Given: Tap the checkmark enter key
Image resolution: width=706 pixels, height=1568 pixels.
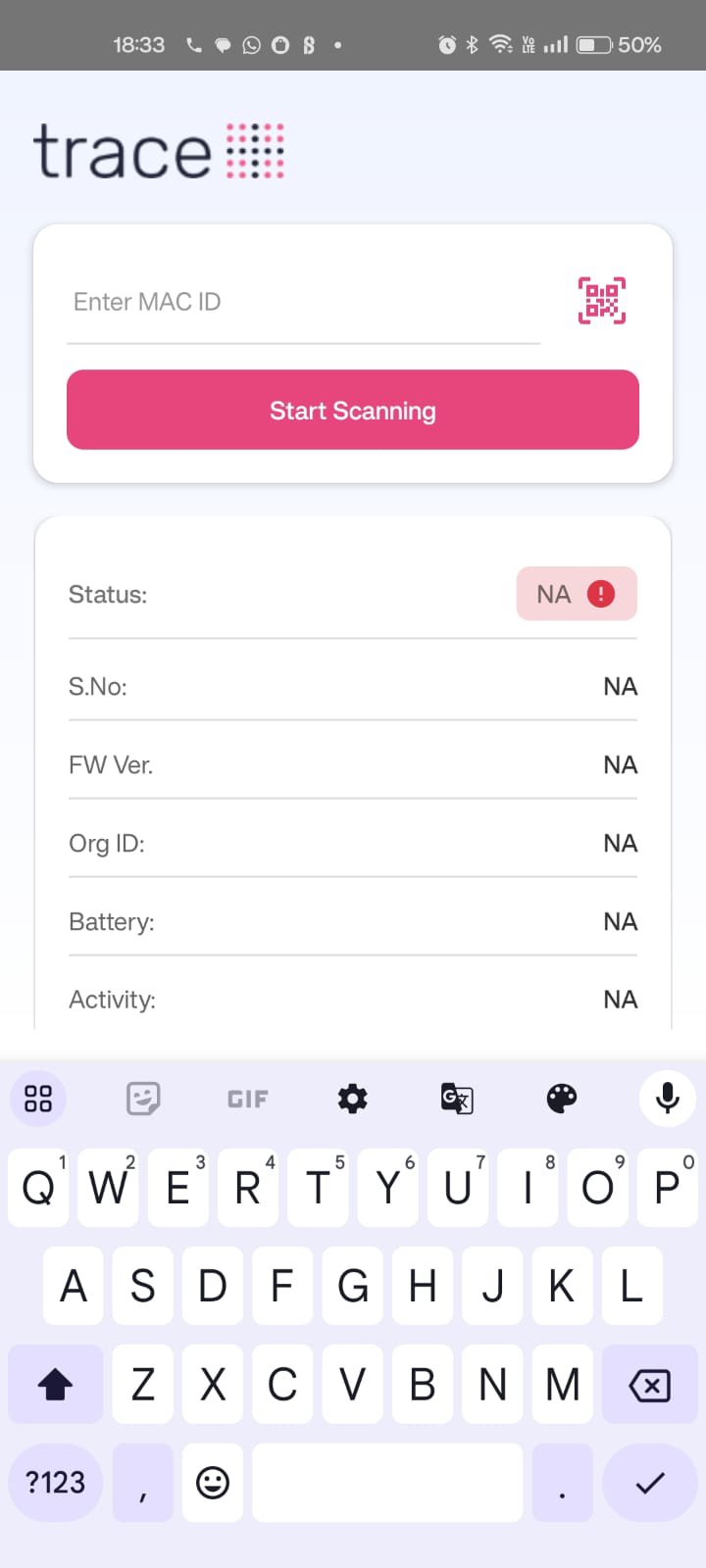Looking at the screenshot, I should [650, 1483].
